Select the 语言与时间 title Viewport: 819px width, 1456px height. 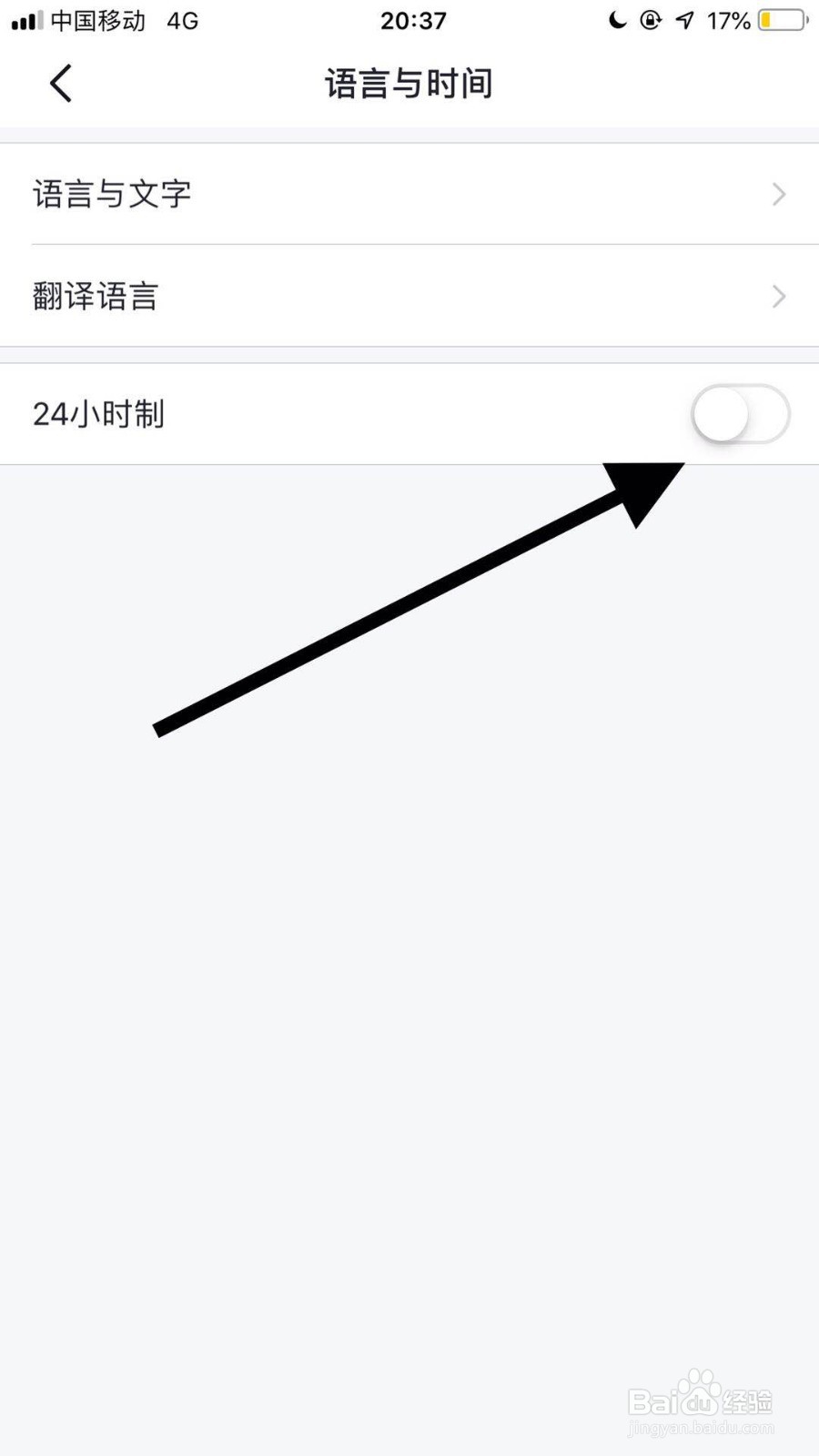[408, 83]
